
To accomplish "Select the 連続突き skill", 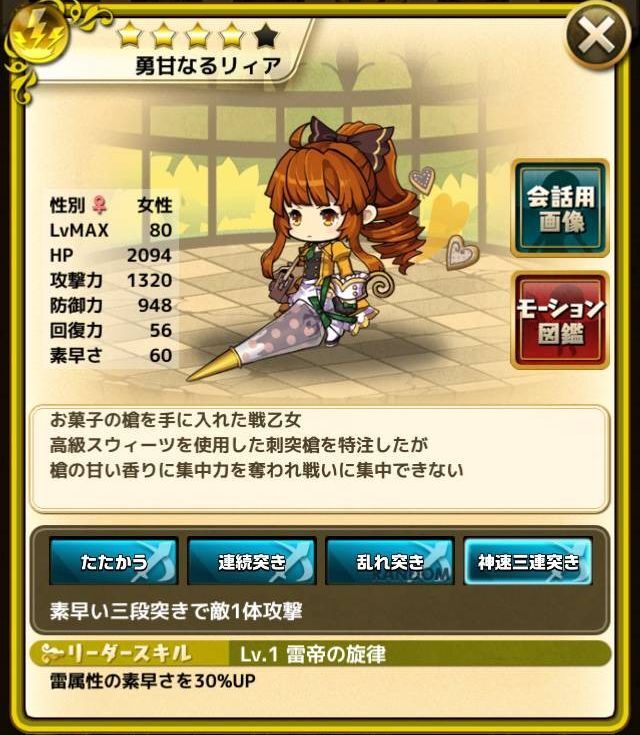I will click(x=251, y=561).
